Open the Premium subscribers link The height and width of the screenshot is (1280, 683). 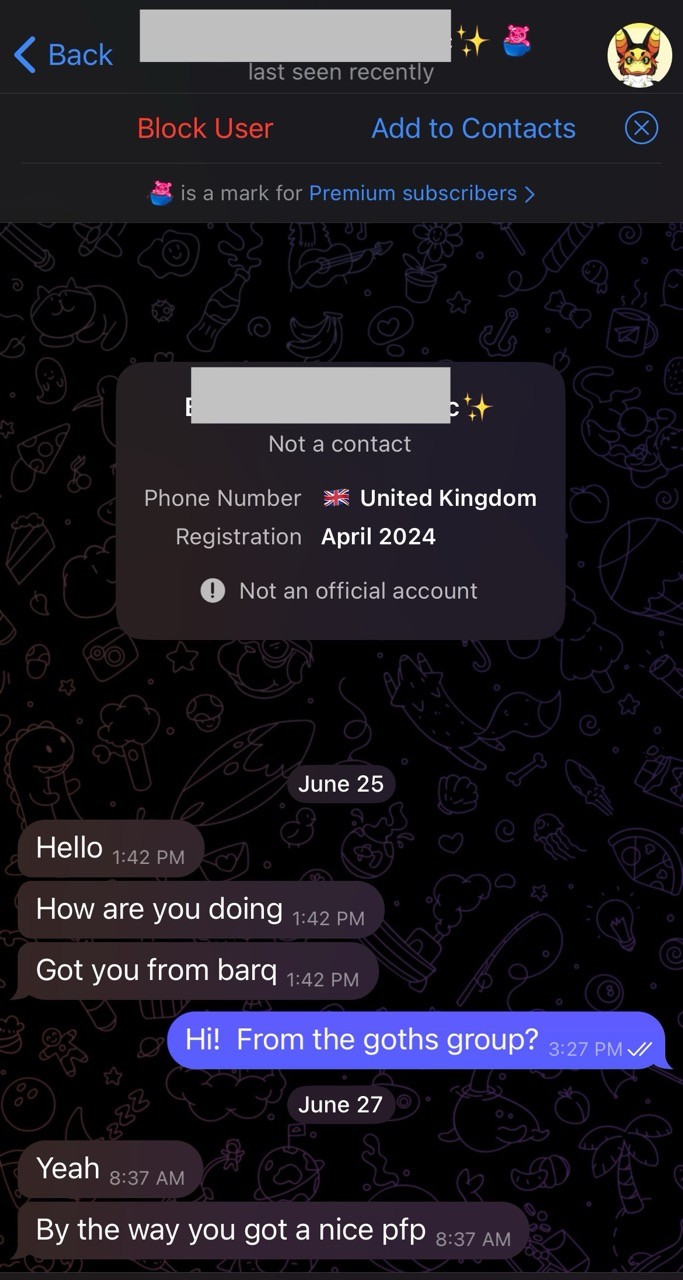(422, 193)
